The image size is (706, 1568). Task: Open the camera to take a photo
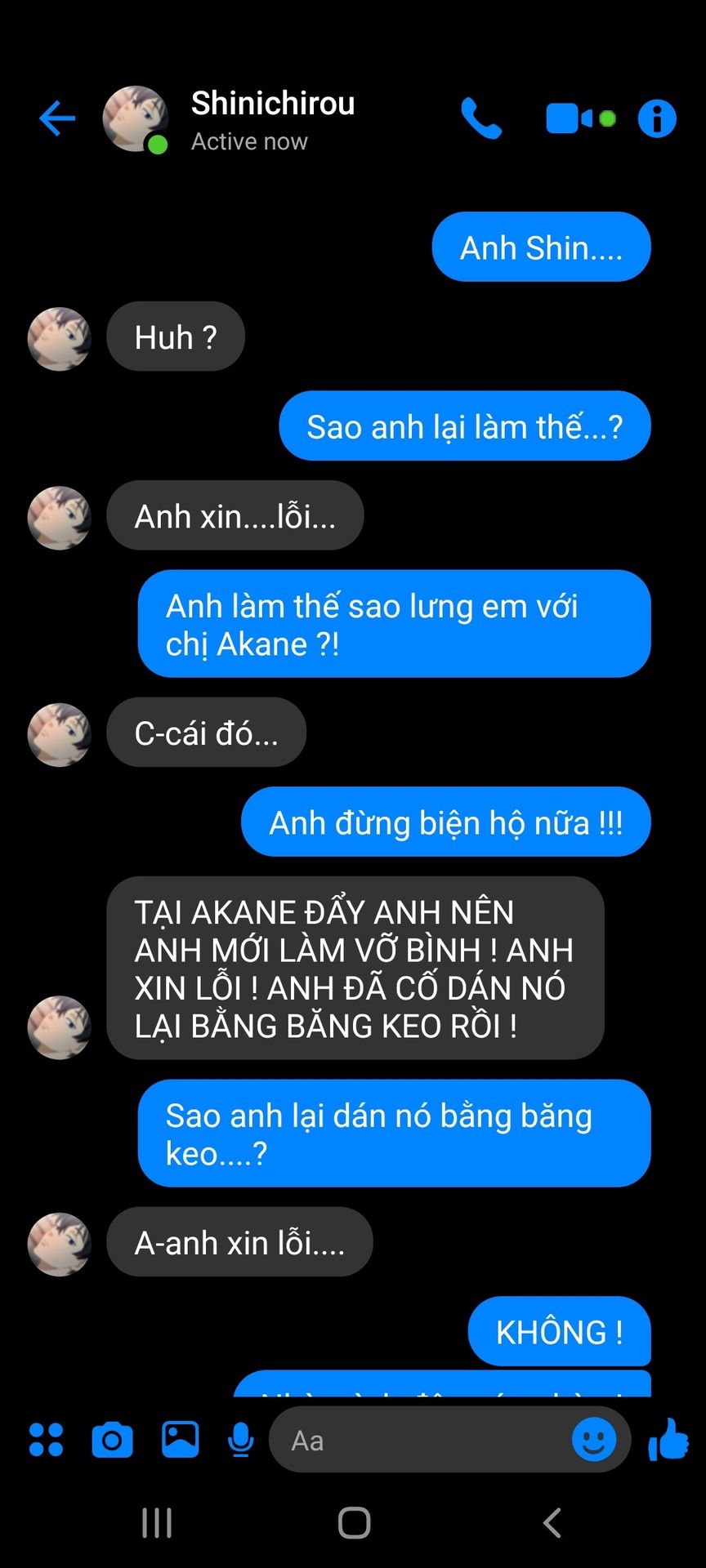pos(112,1440)
